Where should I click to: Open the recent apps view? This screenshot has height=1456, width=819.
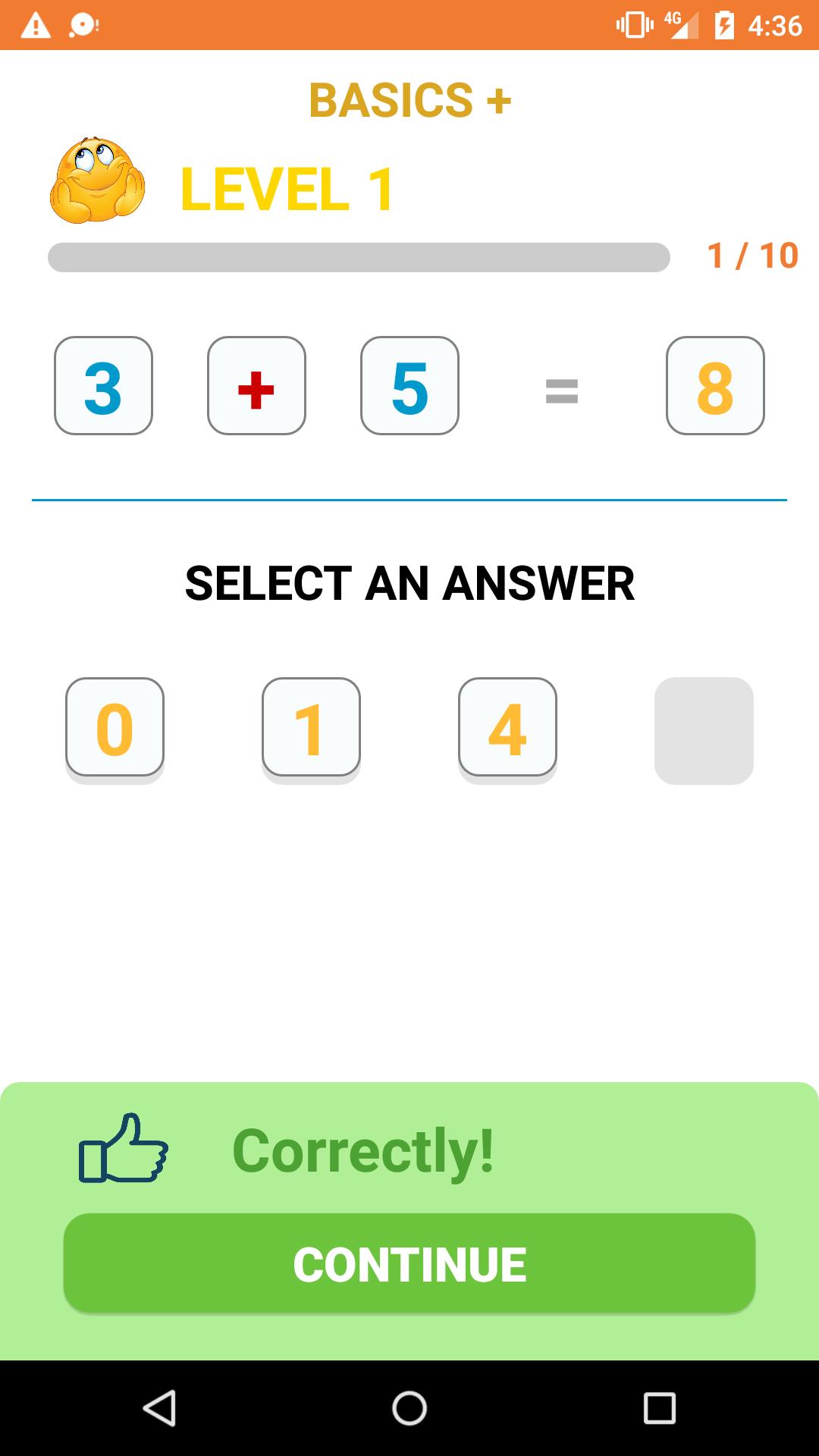click(659, 1408)
